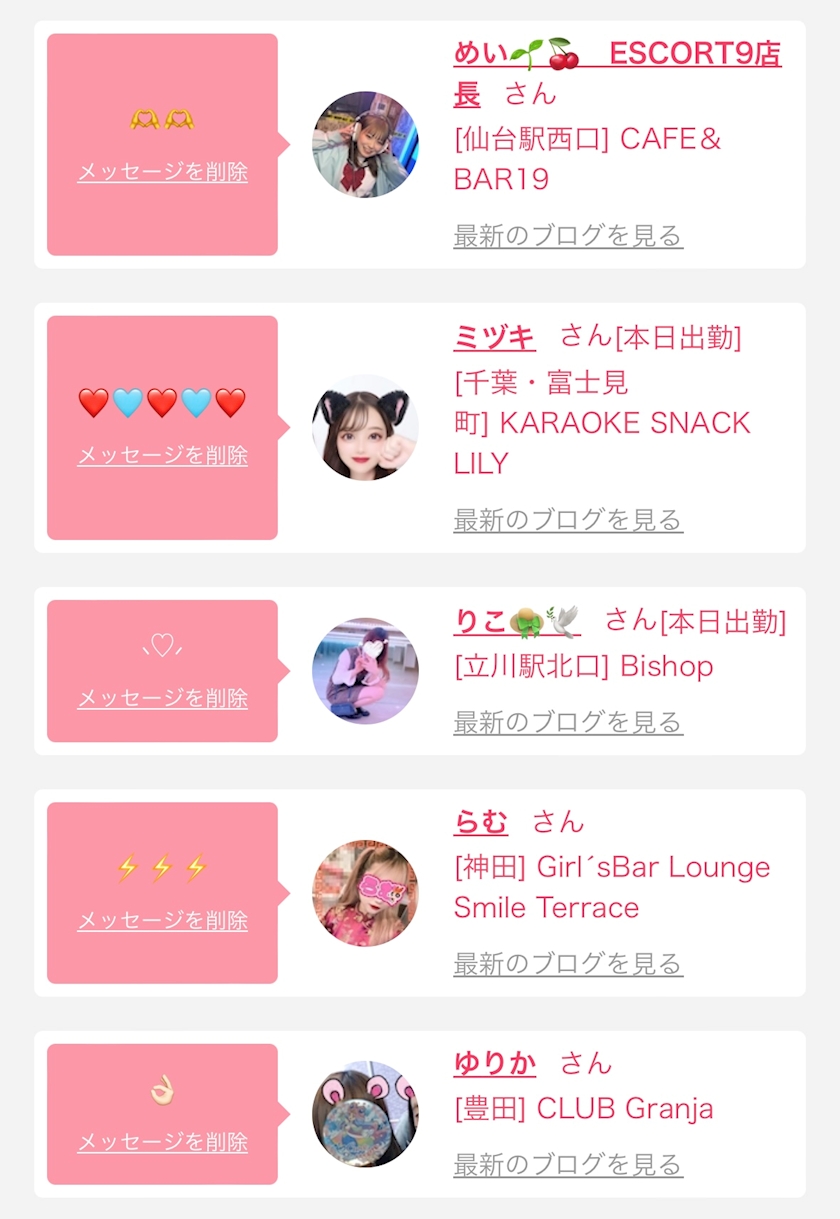Viewport: 840px width, 1219px height.
Task: Delete the message sent to めい
Action: point(162,172)
